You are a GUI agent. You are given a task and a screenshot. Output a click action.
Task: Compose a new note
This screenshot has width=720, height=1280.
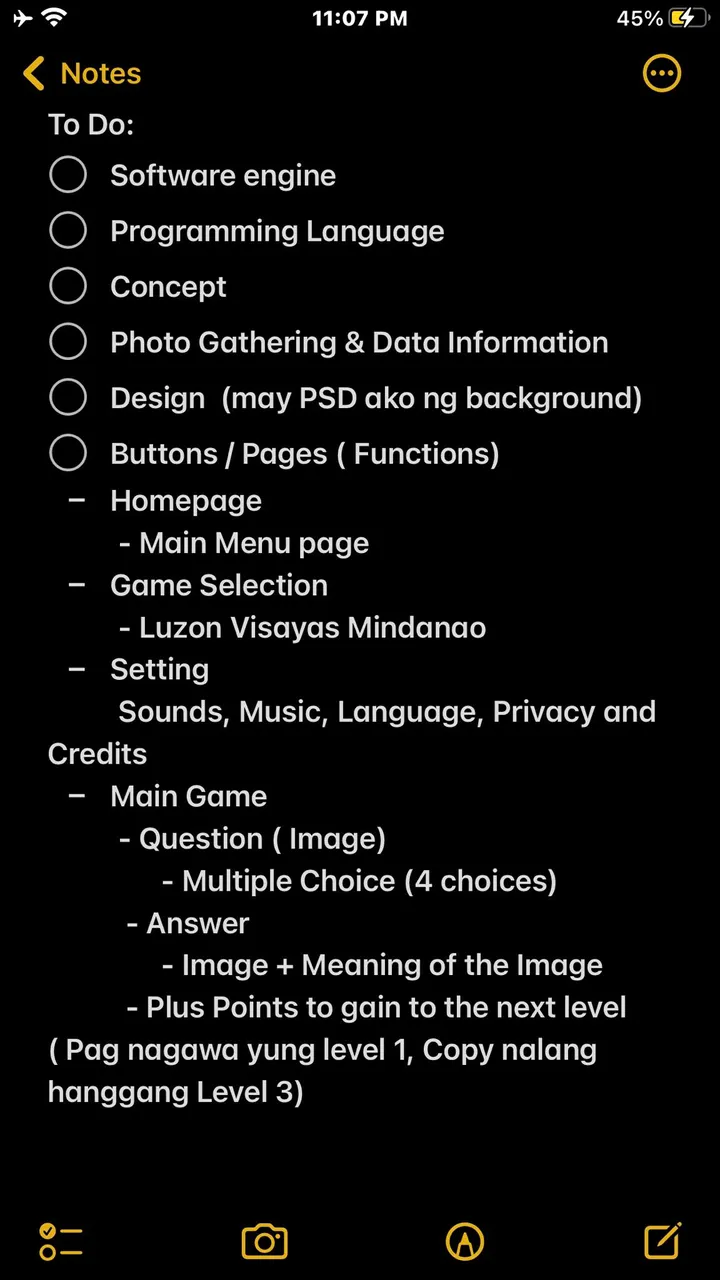point(663,1240)
